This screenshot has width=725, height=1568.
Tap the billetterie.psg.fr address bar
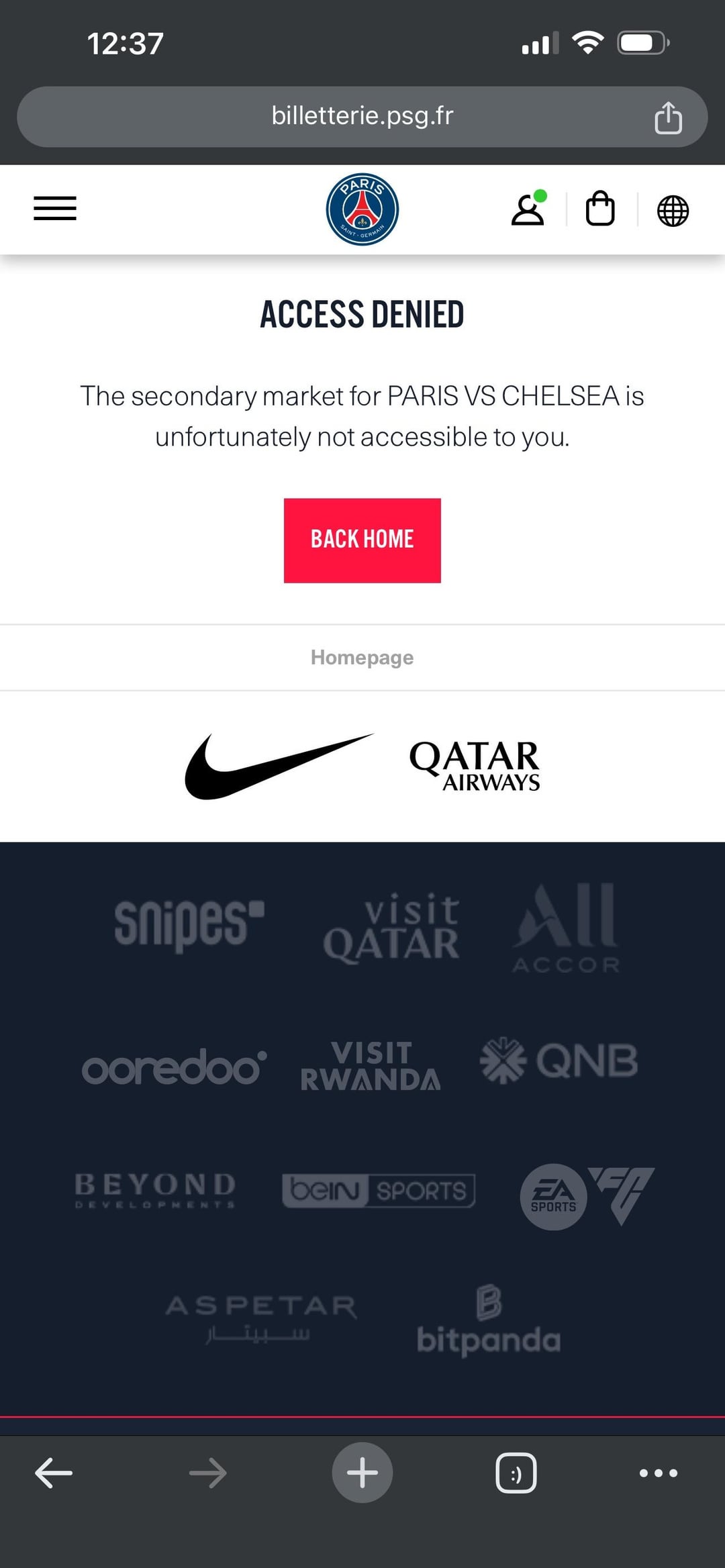click(362, 116)
